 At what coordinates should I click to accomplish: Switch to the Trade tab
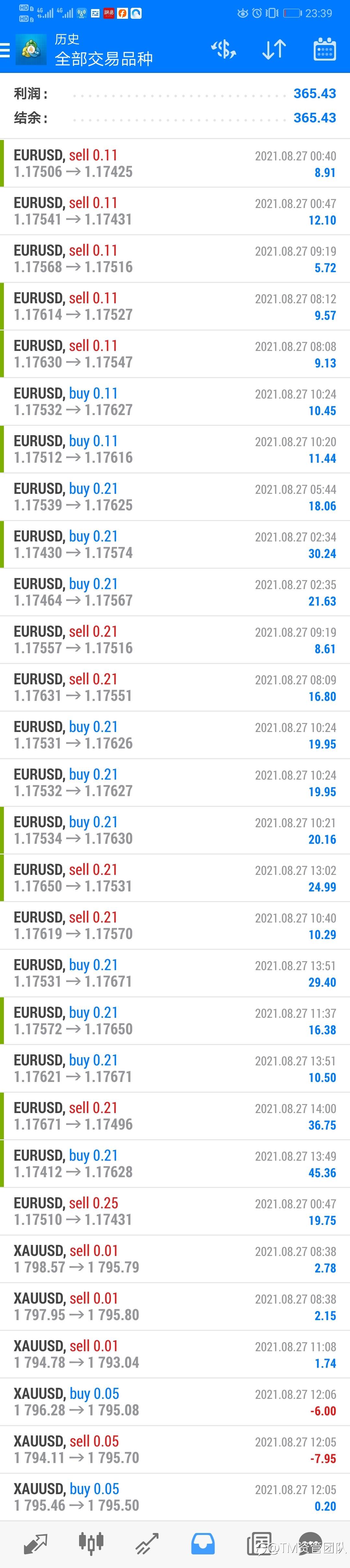147,1544
